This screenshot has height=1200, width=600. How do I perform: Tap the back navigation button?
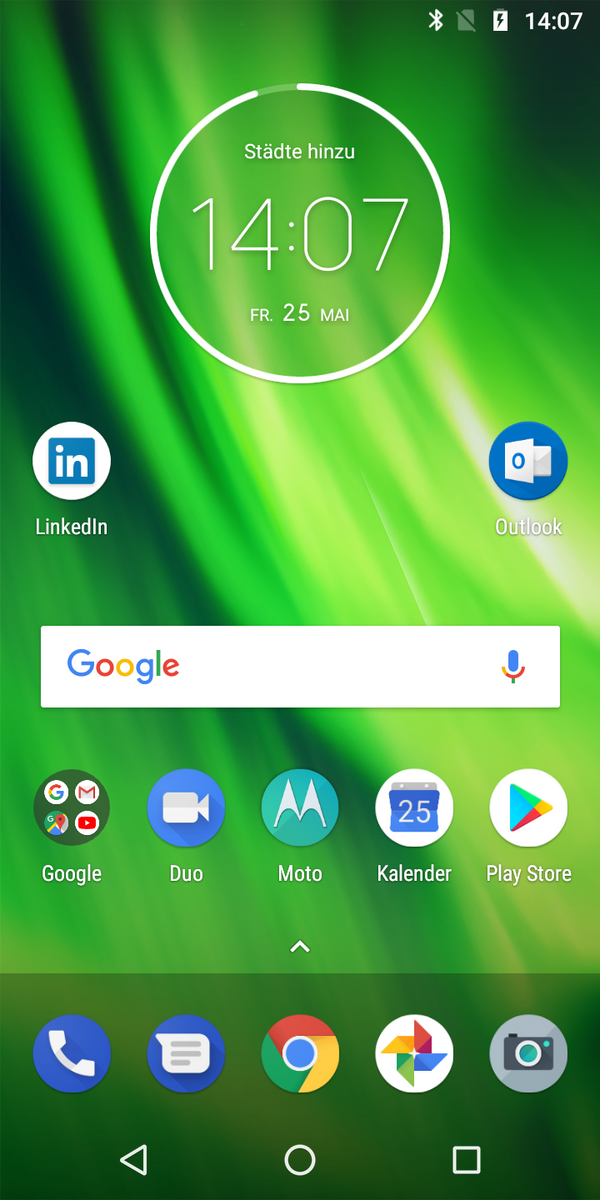pyautogui.click(x=133, y=1160)
